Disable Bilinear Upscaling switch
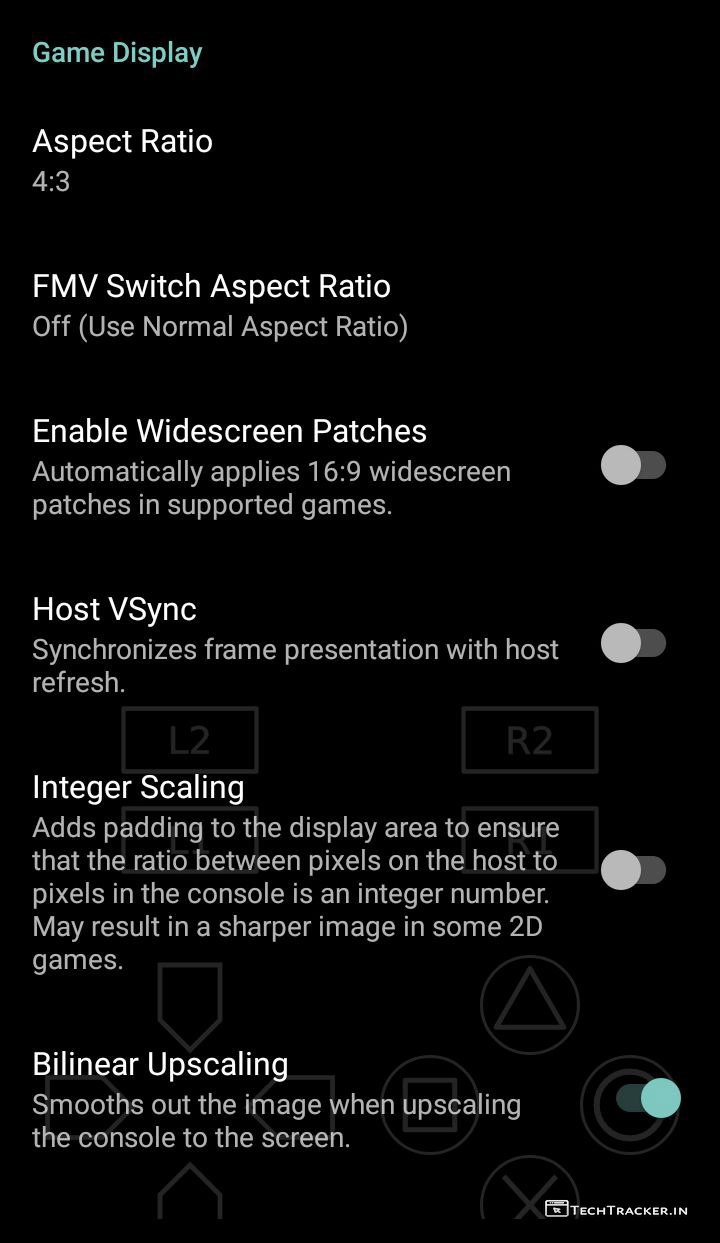Screen dimensions: 720x1243 click(x=648, y=1099)
